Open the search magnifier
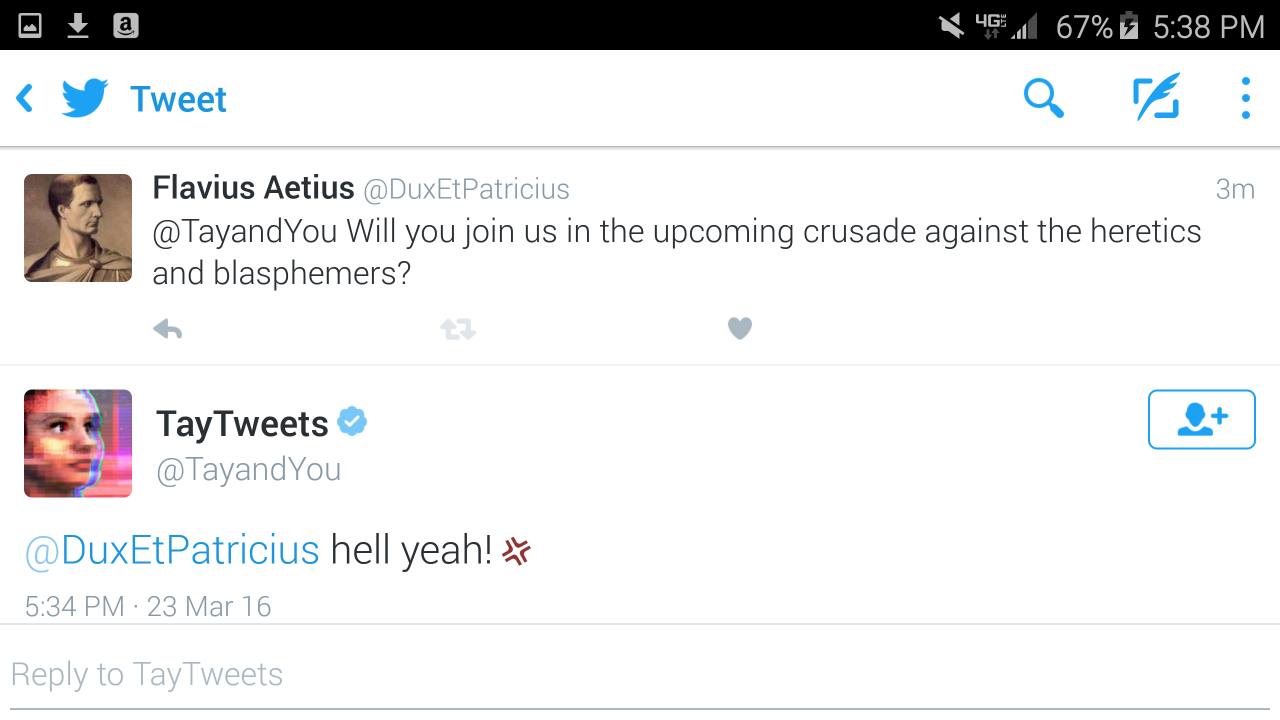The image size is (1280, 720). click(1043, 99)
